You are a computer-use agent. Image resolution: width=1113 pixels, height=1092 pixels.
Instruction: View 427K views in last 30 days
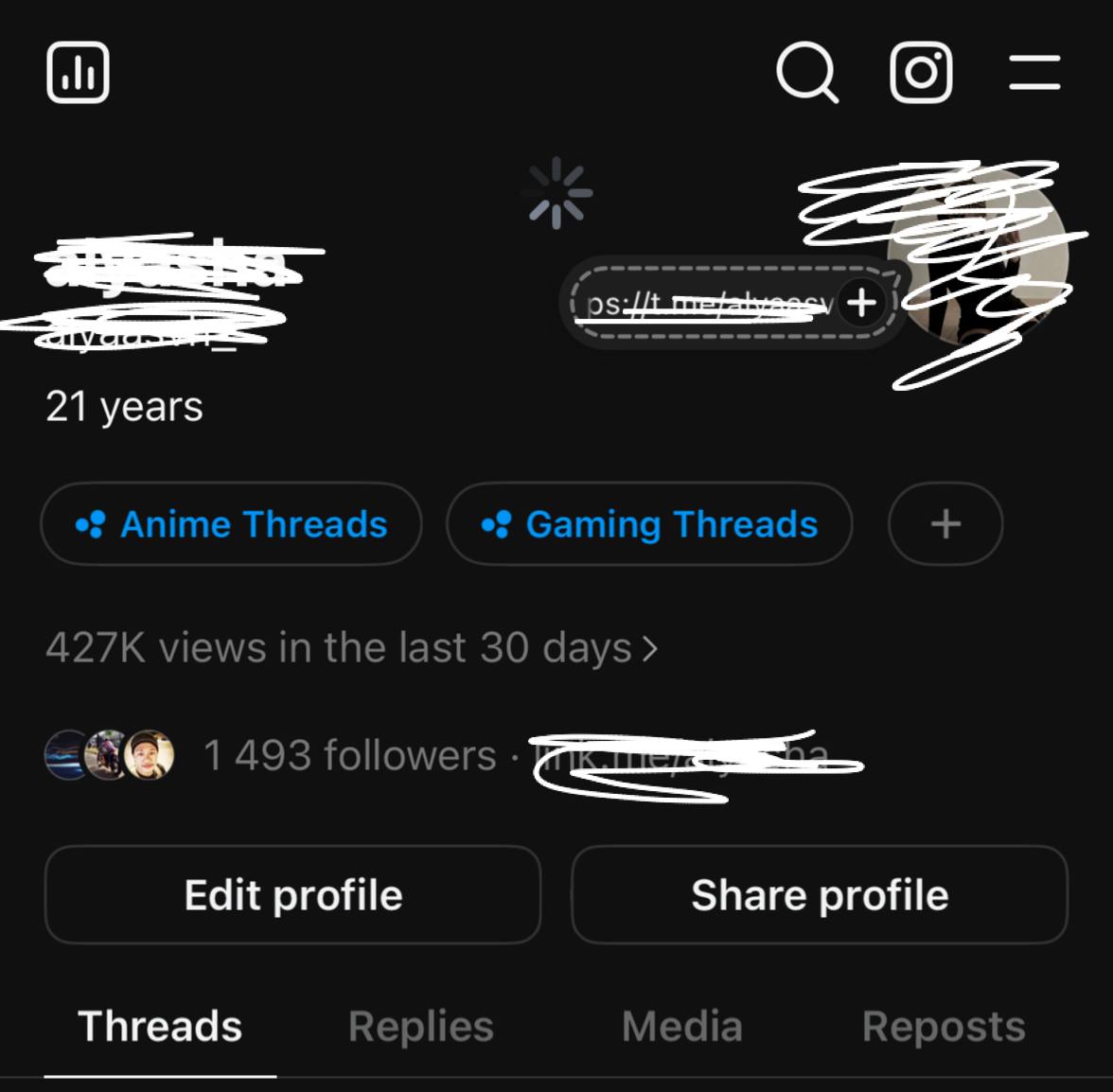click(350, 648)
